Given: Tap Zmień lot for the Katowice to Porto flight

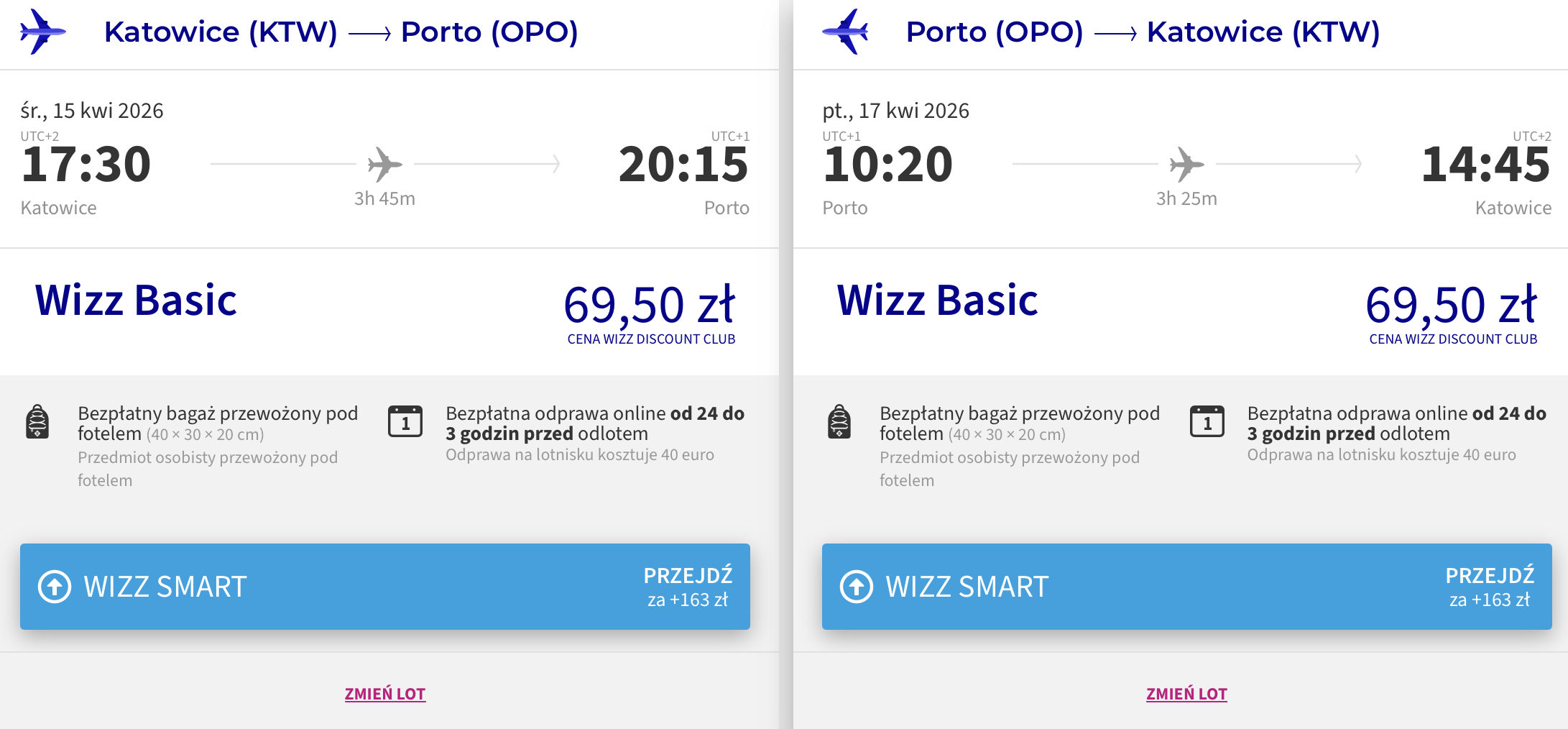Looking at the screenshot, I should click(385, 694).
